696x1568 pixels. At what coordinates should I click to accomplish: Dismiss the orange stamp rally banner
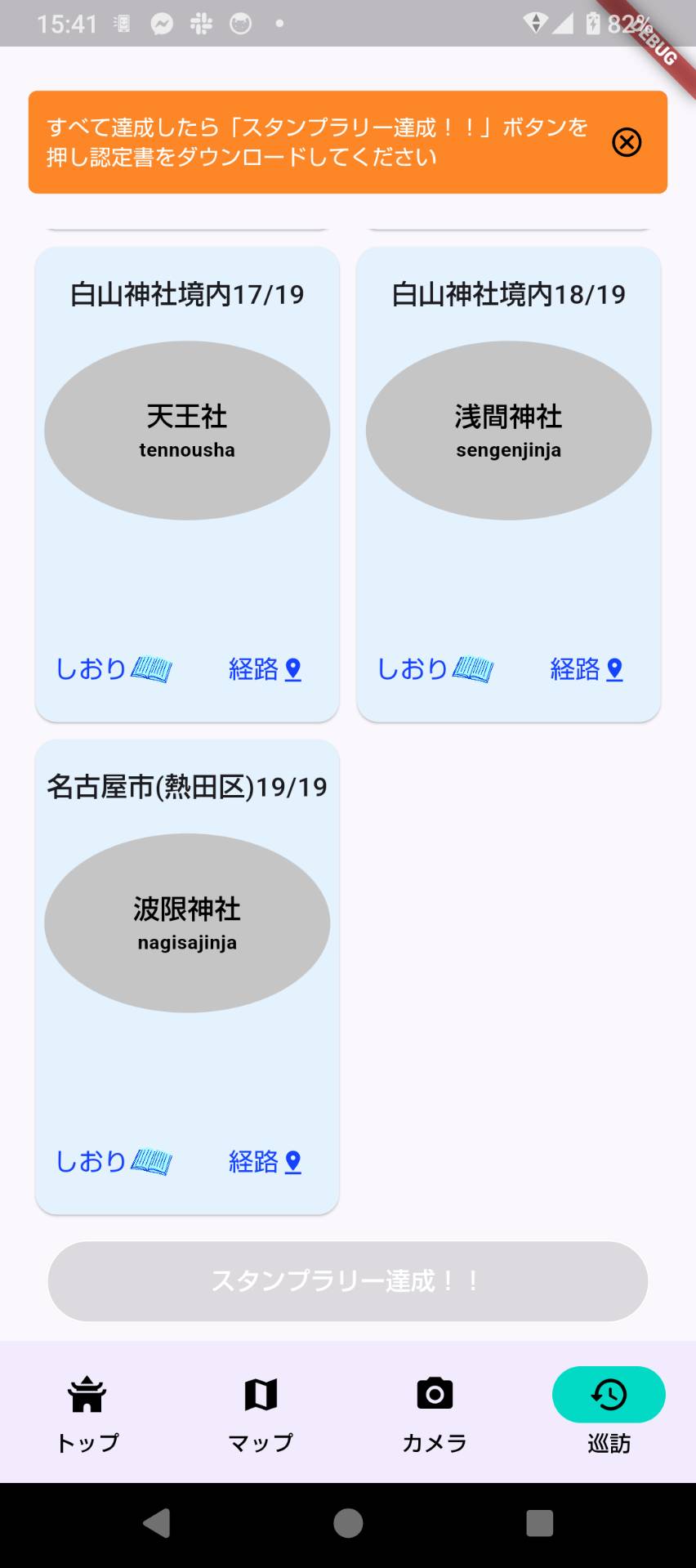627,142
